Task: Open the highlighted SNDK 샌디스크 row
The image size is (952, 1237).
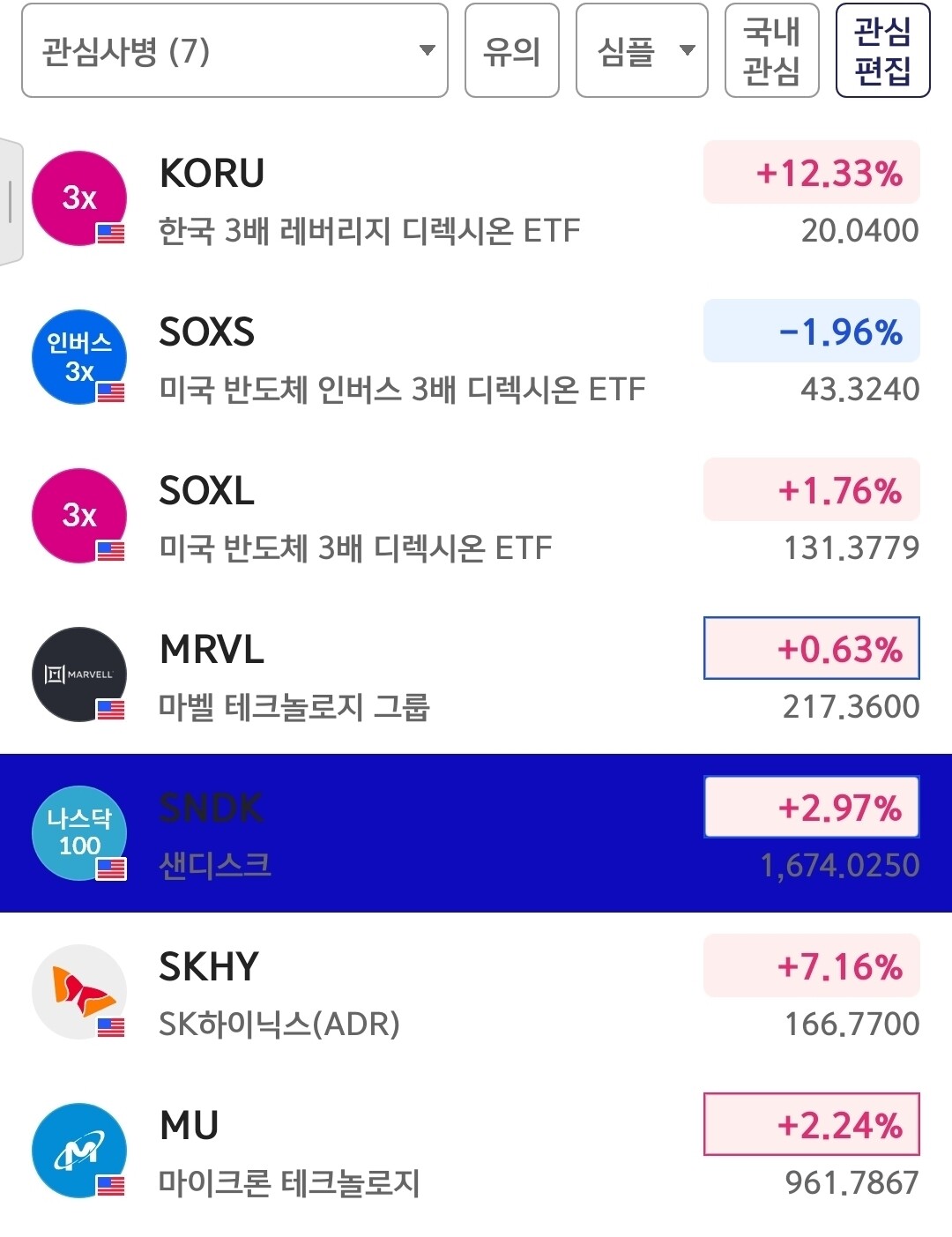Action: tap(476, 833)
